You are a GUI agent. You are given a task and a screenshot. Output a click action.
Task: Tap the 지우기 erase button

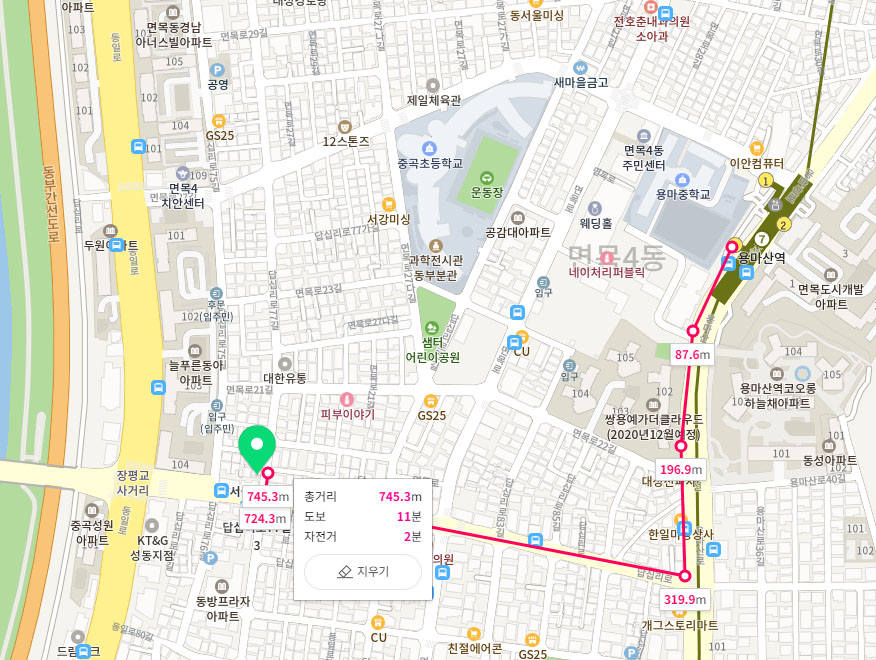click(x=363, y=571)
